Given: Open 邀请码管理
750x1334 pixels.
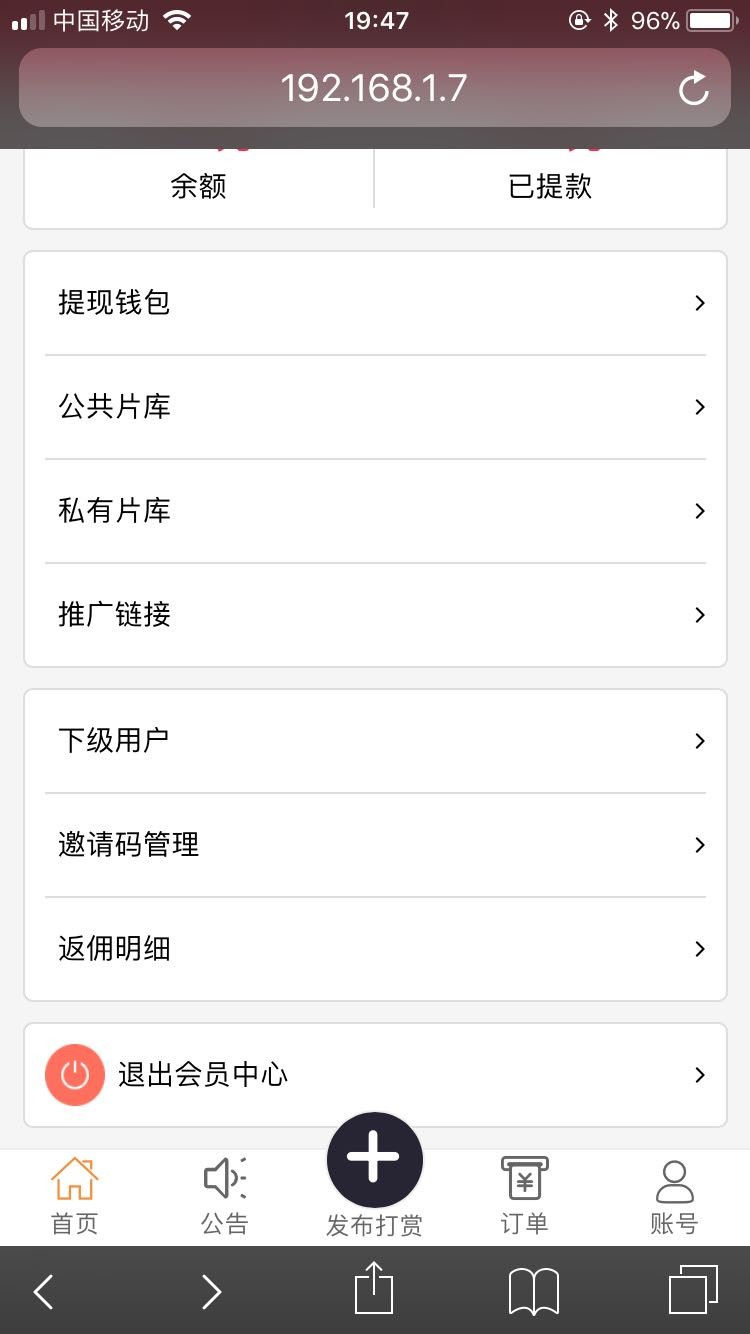Looking at the screenshot, I should (375, 845).
